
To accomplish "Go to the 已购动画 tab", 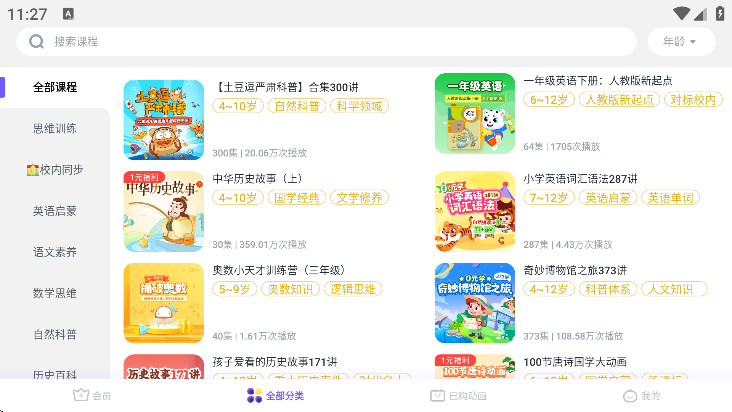I will 458,396.
